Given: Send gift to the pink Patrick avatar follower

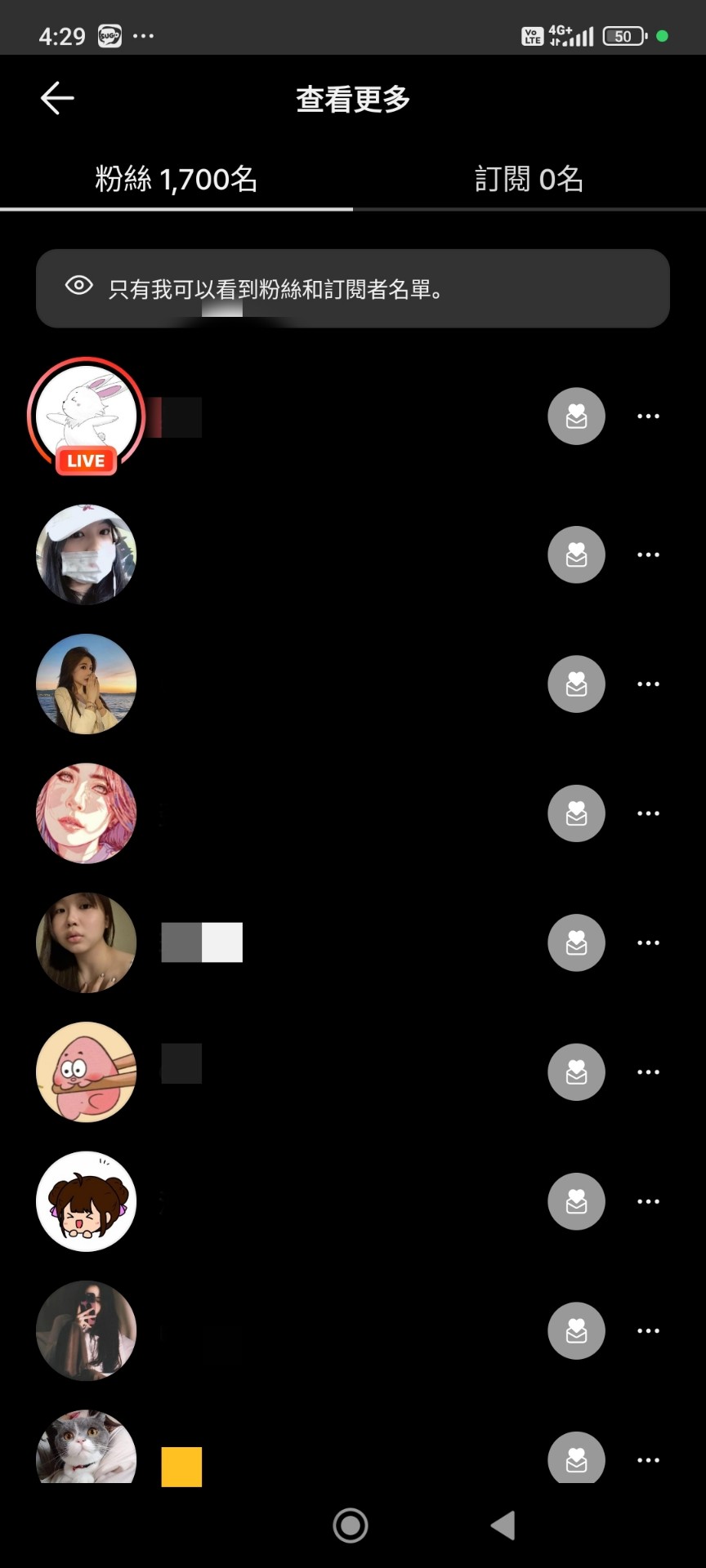Looking at the screenshot, I should pyautogui.click(x=576, y=1072).
